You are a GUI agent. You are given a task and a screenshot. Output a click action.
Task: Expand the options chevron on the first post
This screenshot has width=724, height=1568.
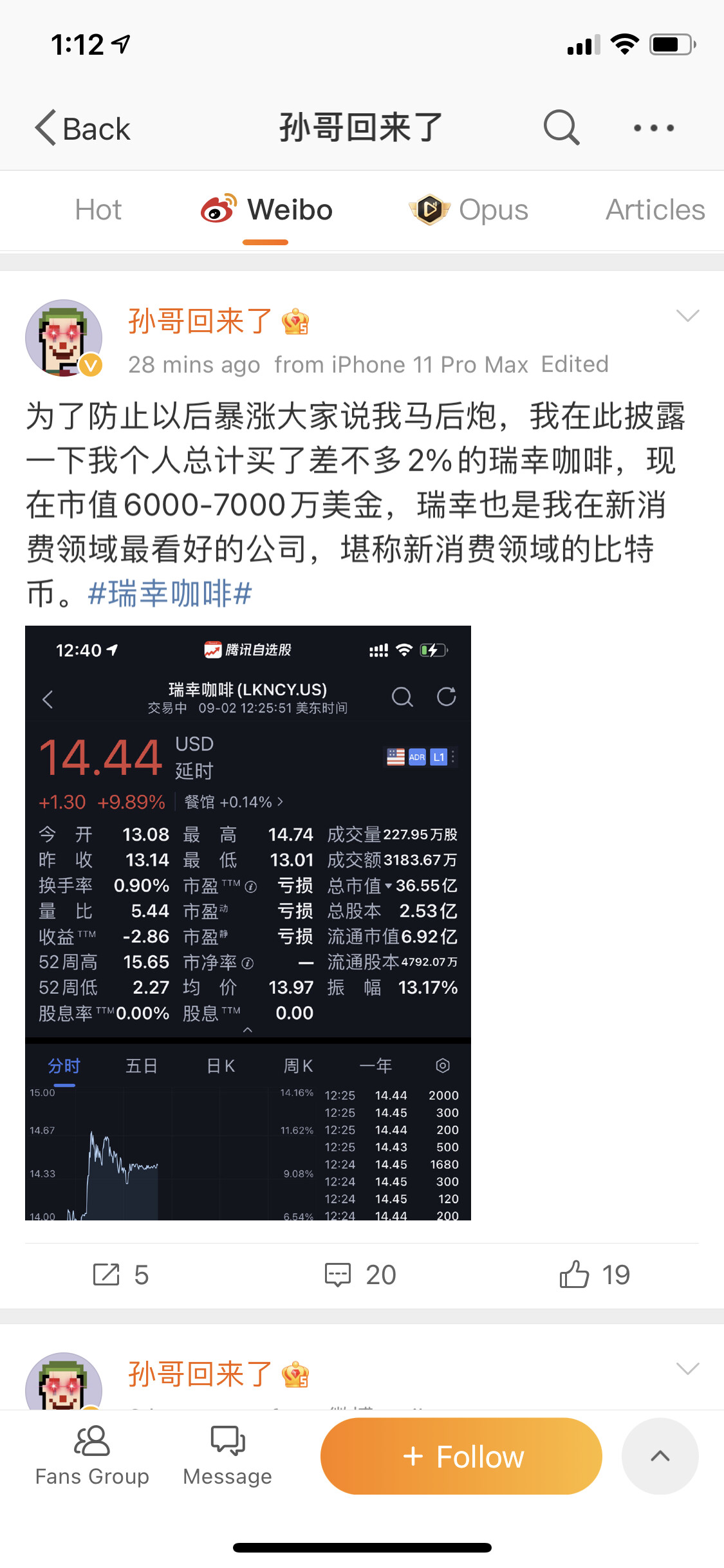pyautogui.click(x=687, y=315)
